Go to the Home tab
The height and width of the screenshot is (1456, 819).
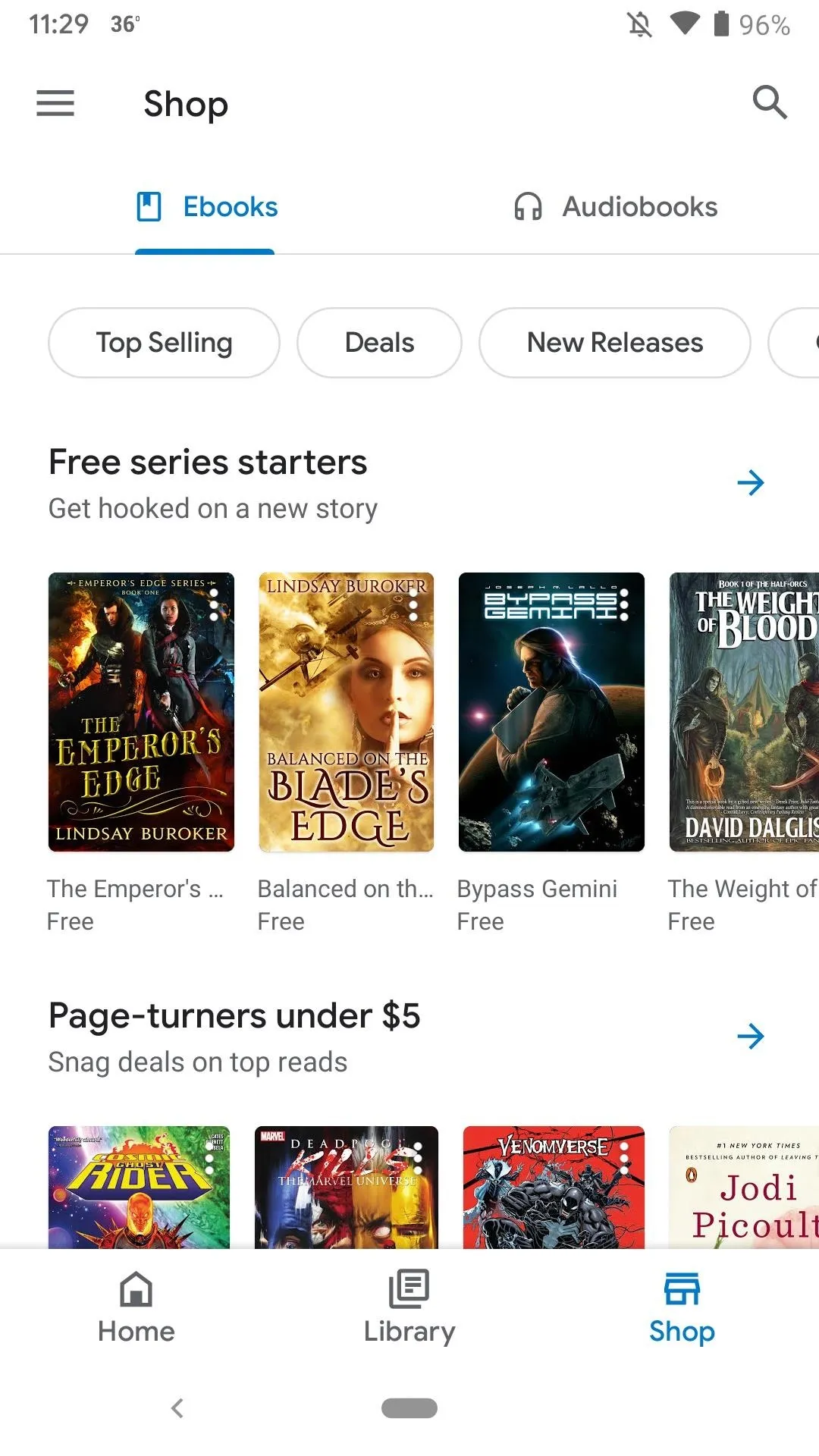click(x=136, y=1307)
